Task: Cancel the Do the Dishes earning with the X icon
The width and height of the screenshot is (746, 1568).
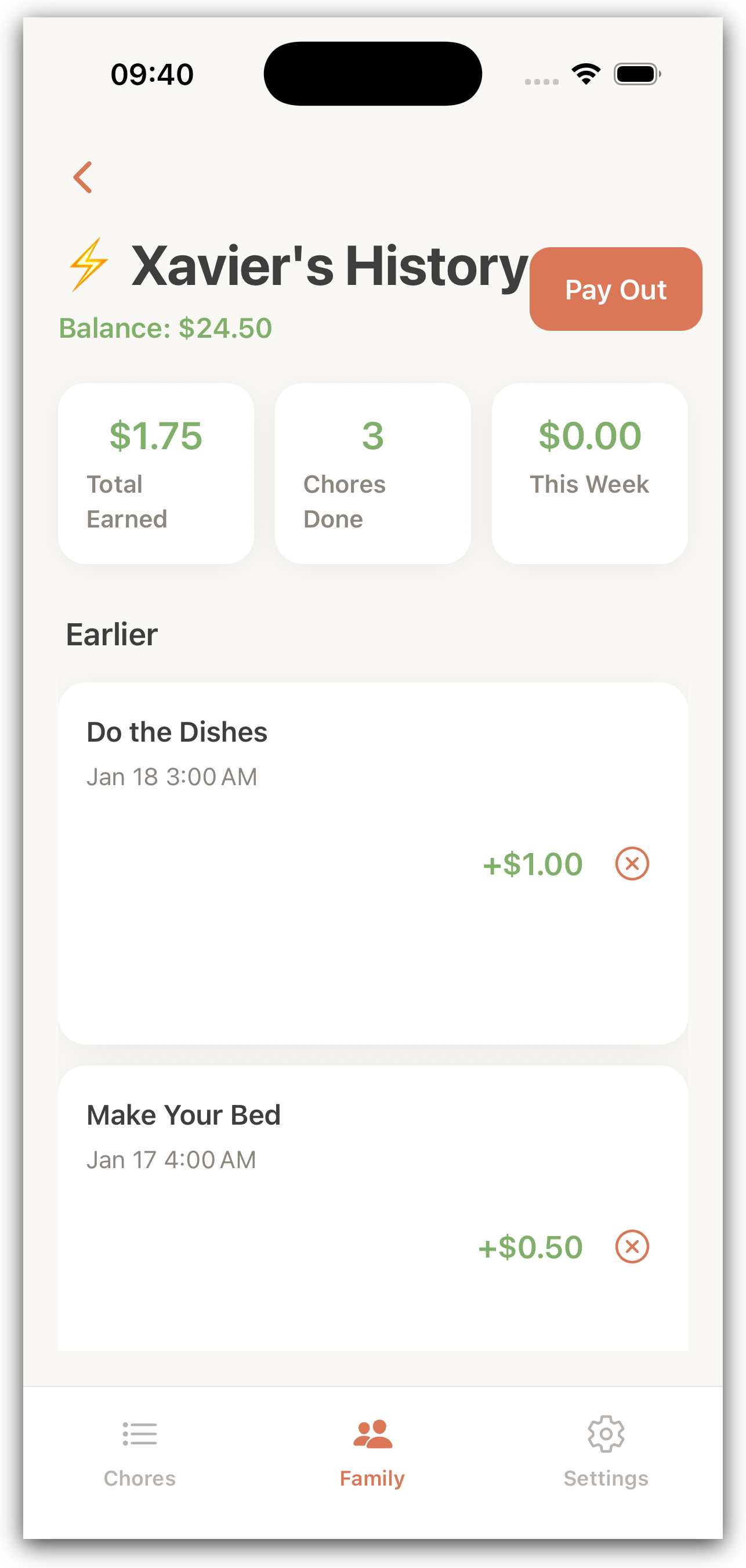Action: 631,863
